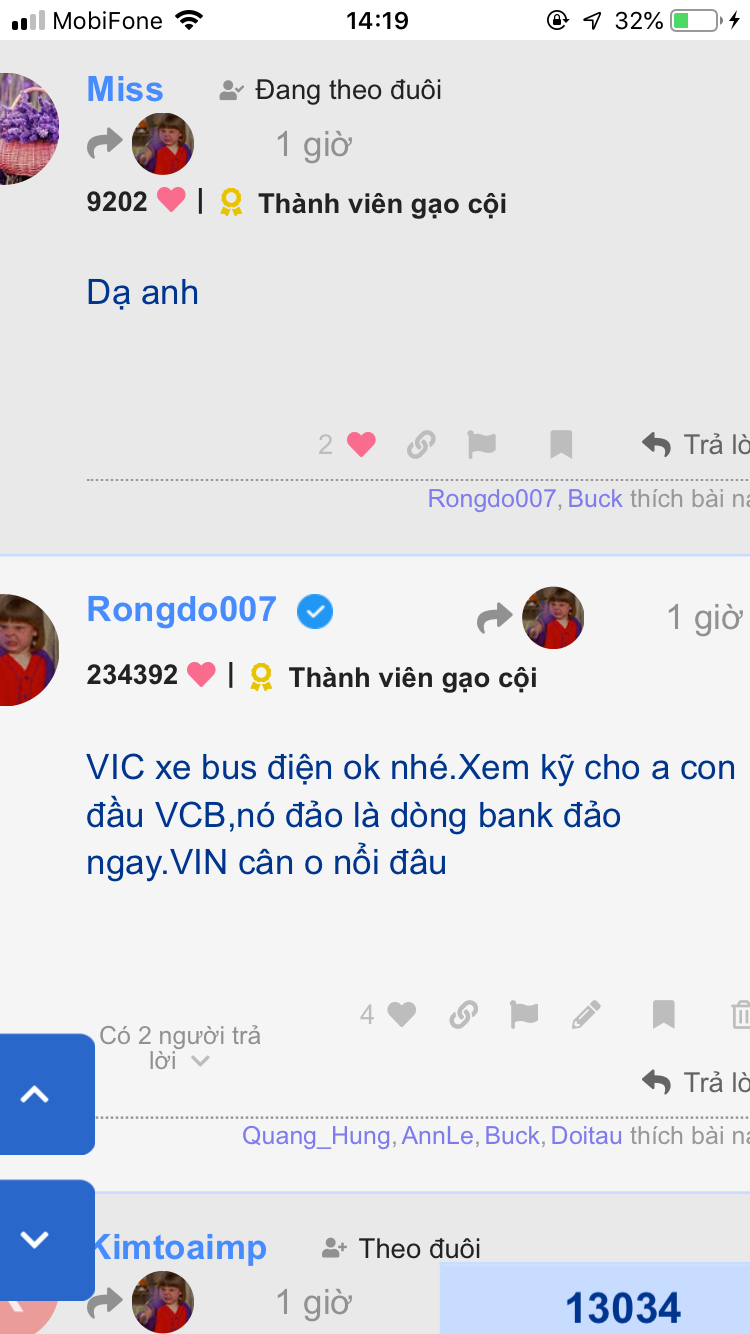
Task: Open the replied-to avatar on Miss's post
Action: coord(162,145)
